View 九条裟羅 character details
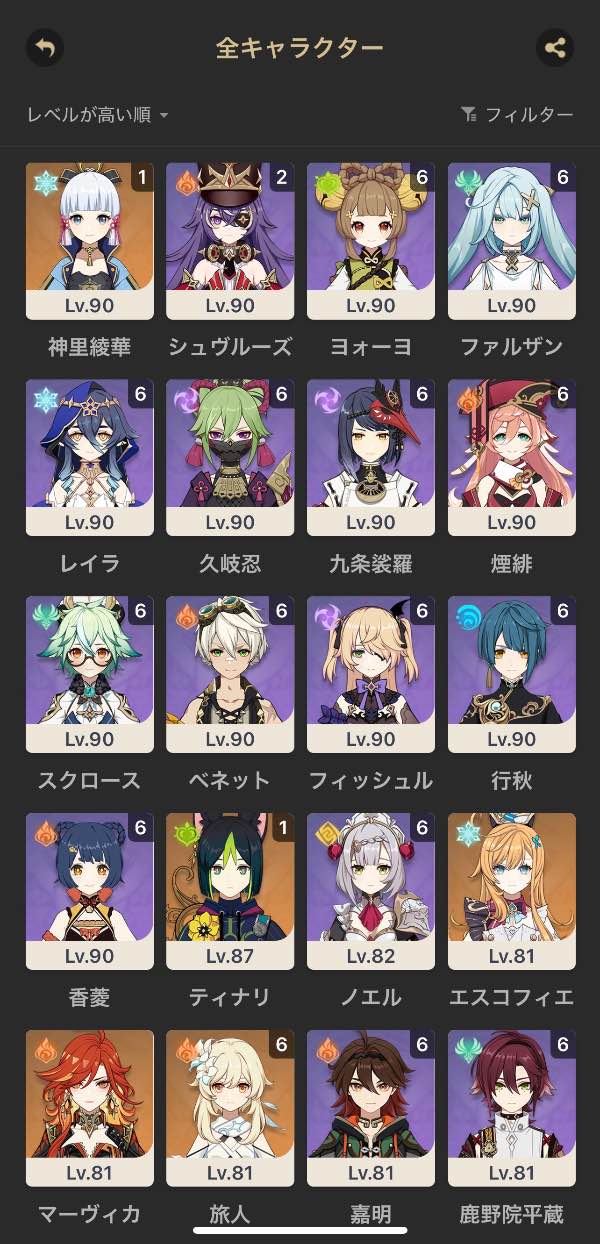600x1244 pixels. coord(371,458)
